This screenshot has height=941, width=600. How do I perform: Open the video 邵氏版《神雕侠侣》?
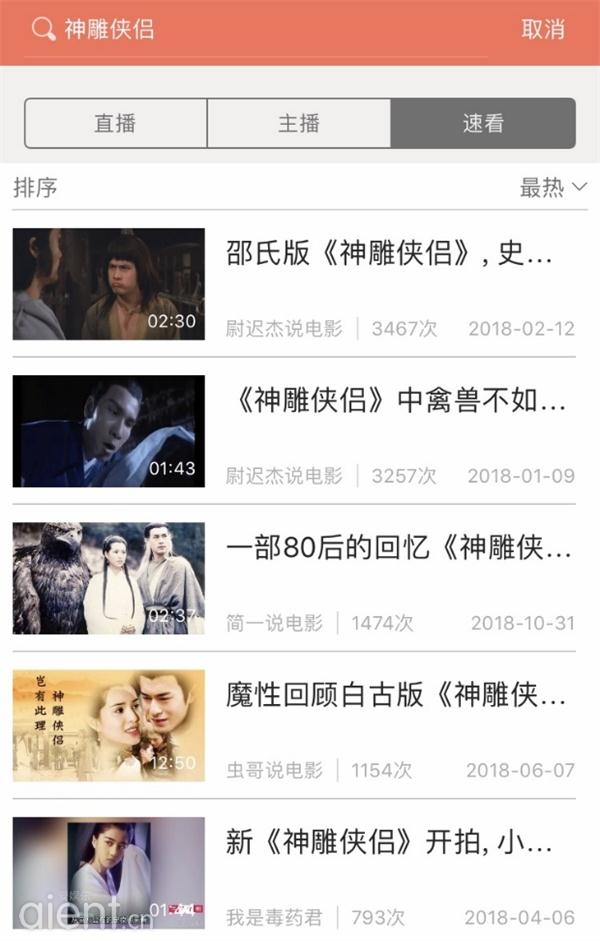pos(389,257)
